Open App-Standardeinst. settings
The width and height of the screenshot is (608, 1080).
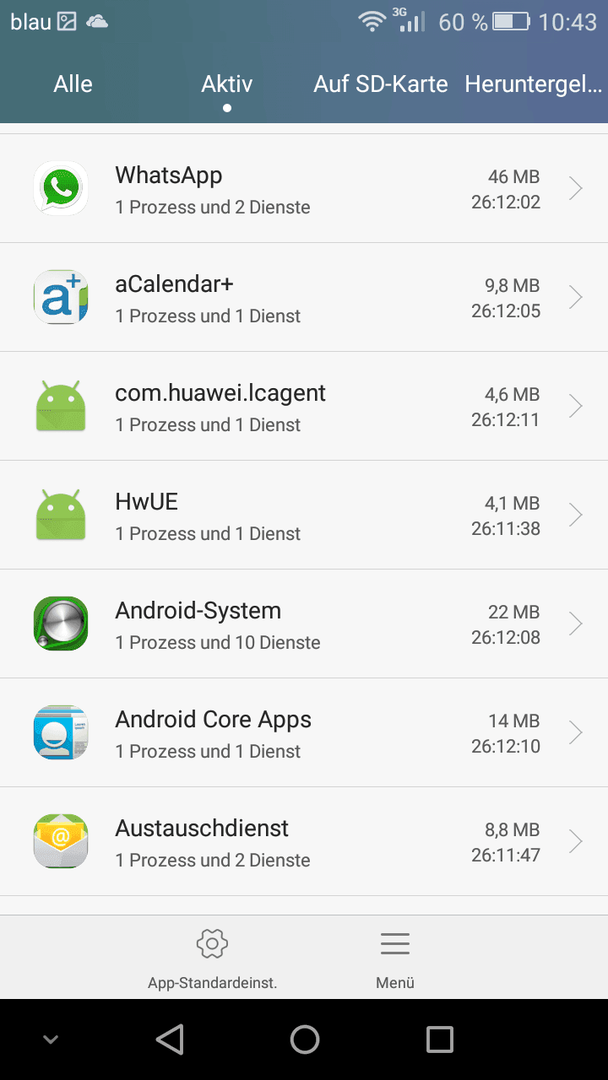(x=212, y=958)
